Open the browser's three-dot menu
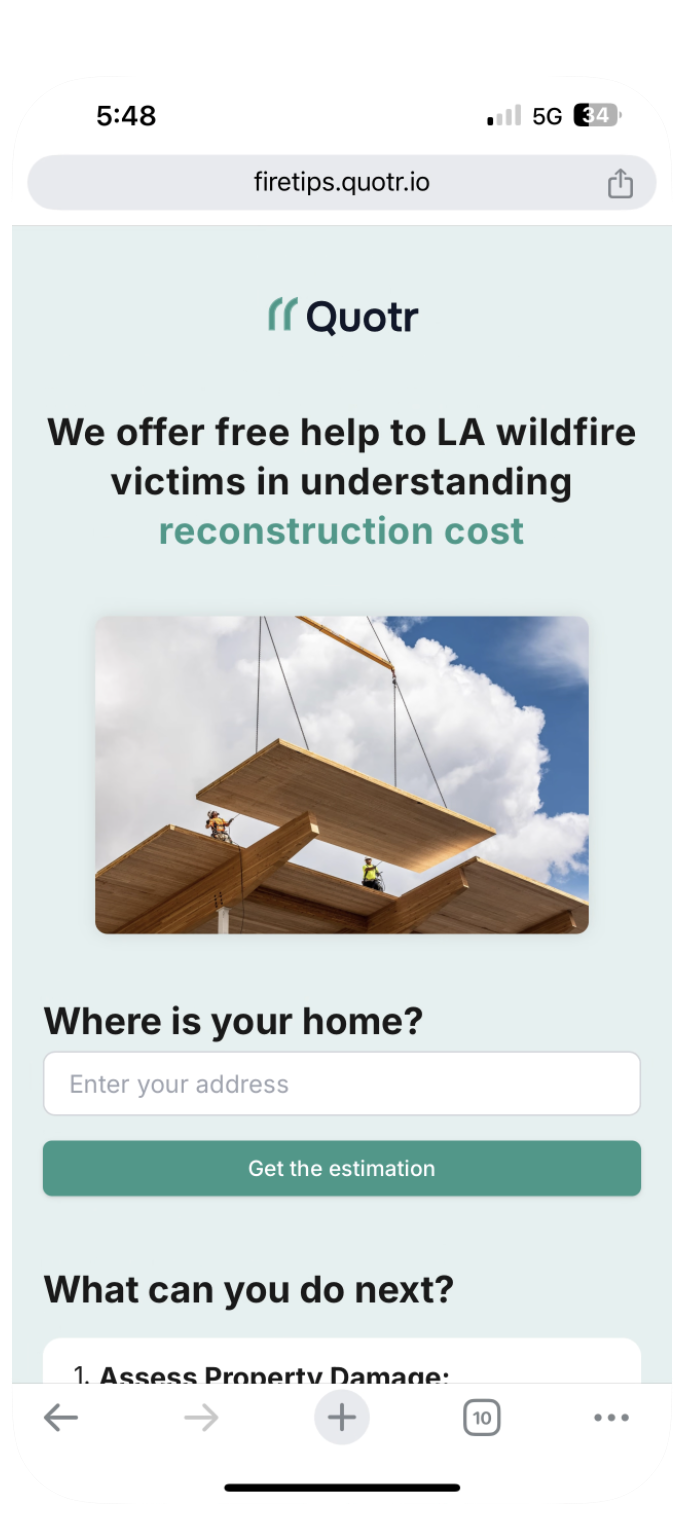Image resolution: width=684 pixels, height=1516 pixels. (611, 1417)
